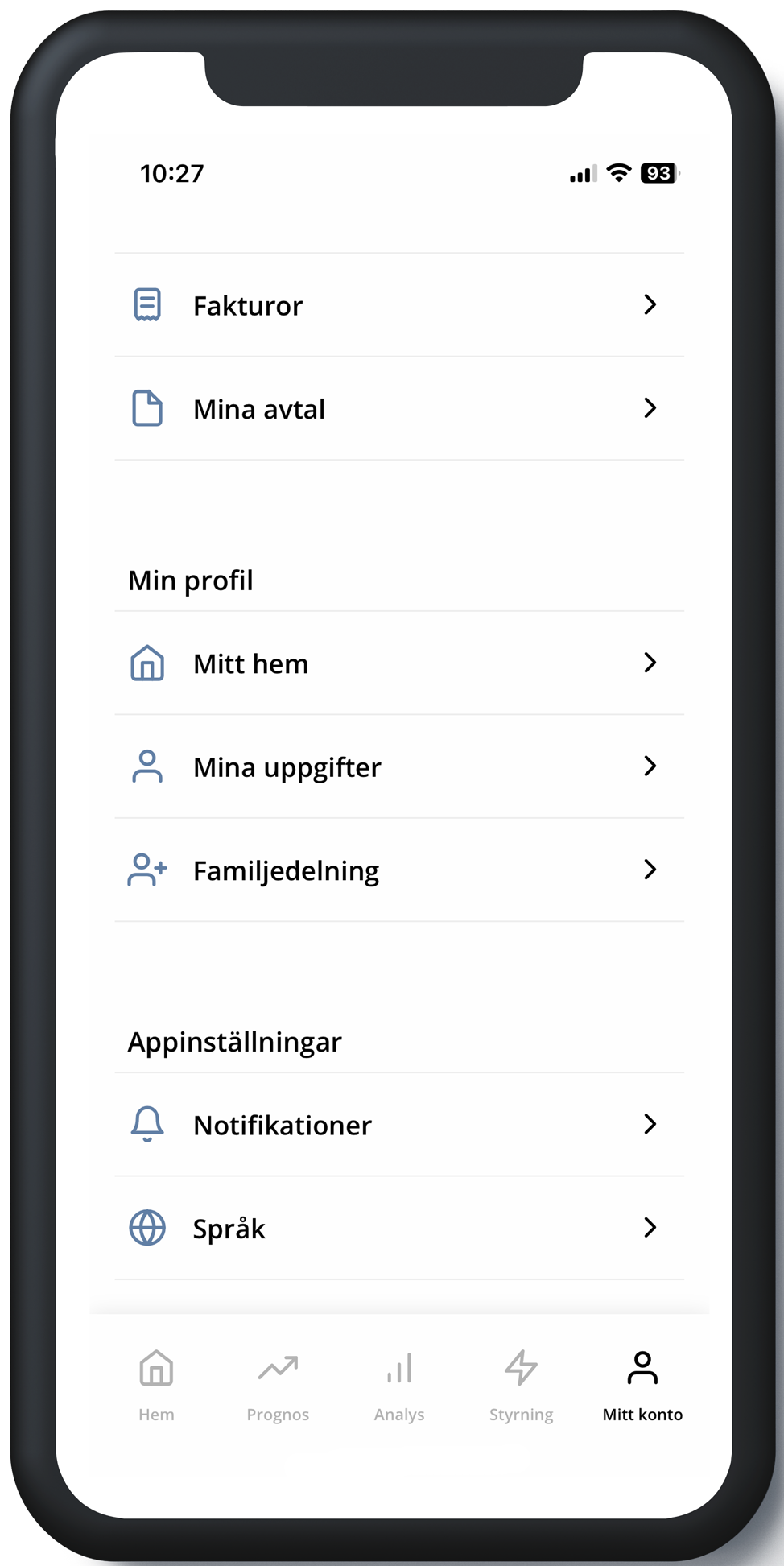Go to Mitt hem settings
The image size is (784, 1566).
click(x=398, y=663)
